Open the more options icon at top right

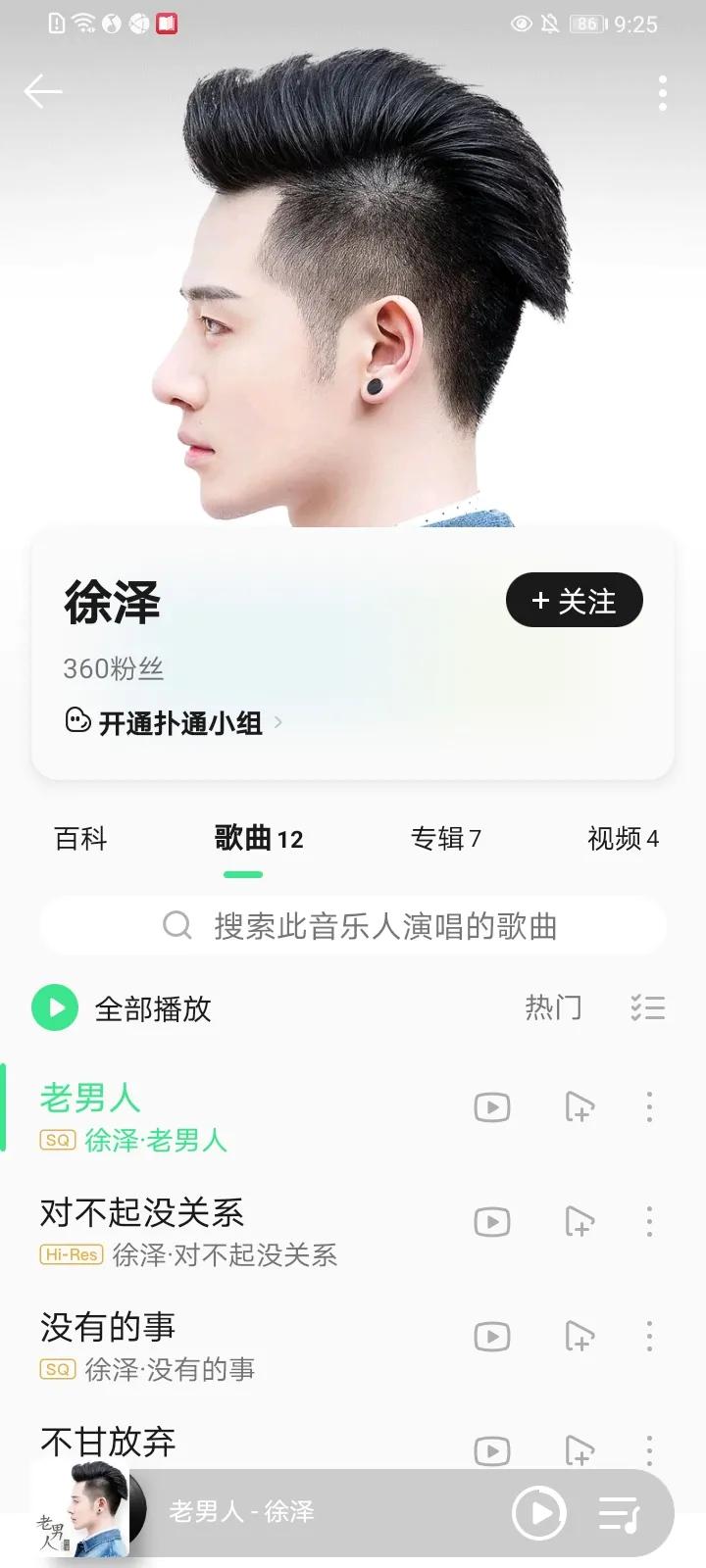tap(663, 93)
